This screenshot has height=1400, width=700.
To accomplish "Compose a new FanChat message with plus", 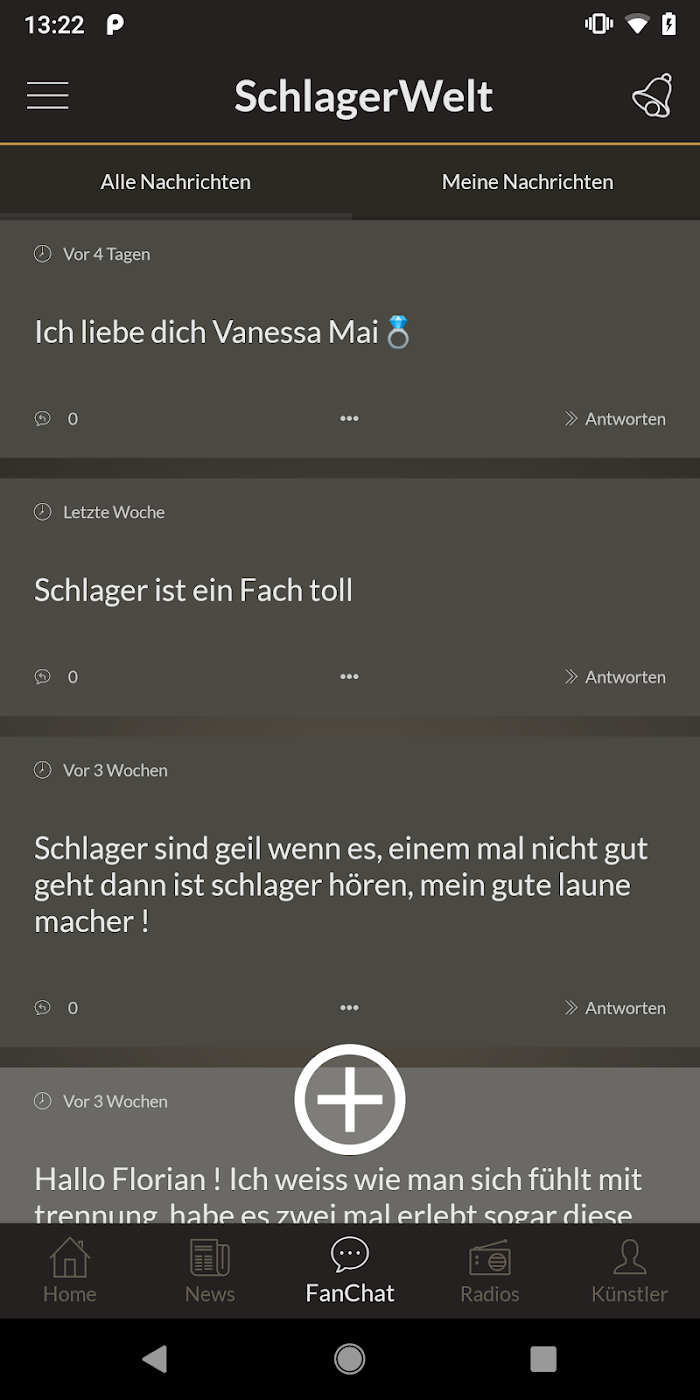I will (350, 1099).
